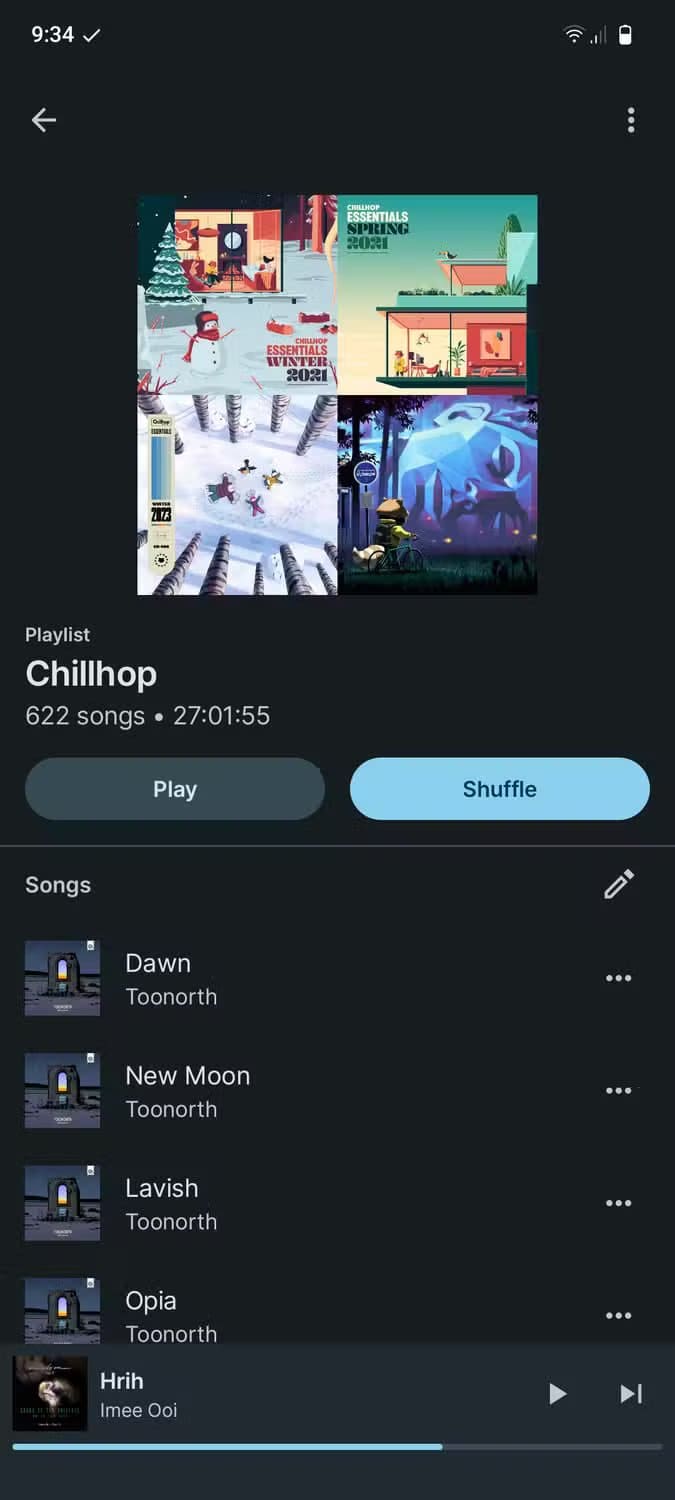Open more options for Lavish
Screen dimensions: 675x1500
click(618, 1203)
